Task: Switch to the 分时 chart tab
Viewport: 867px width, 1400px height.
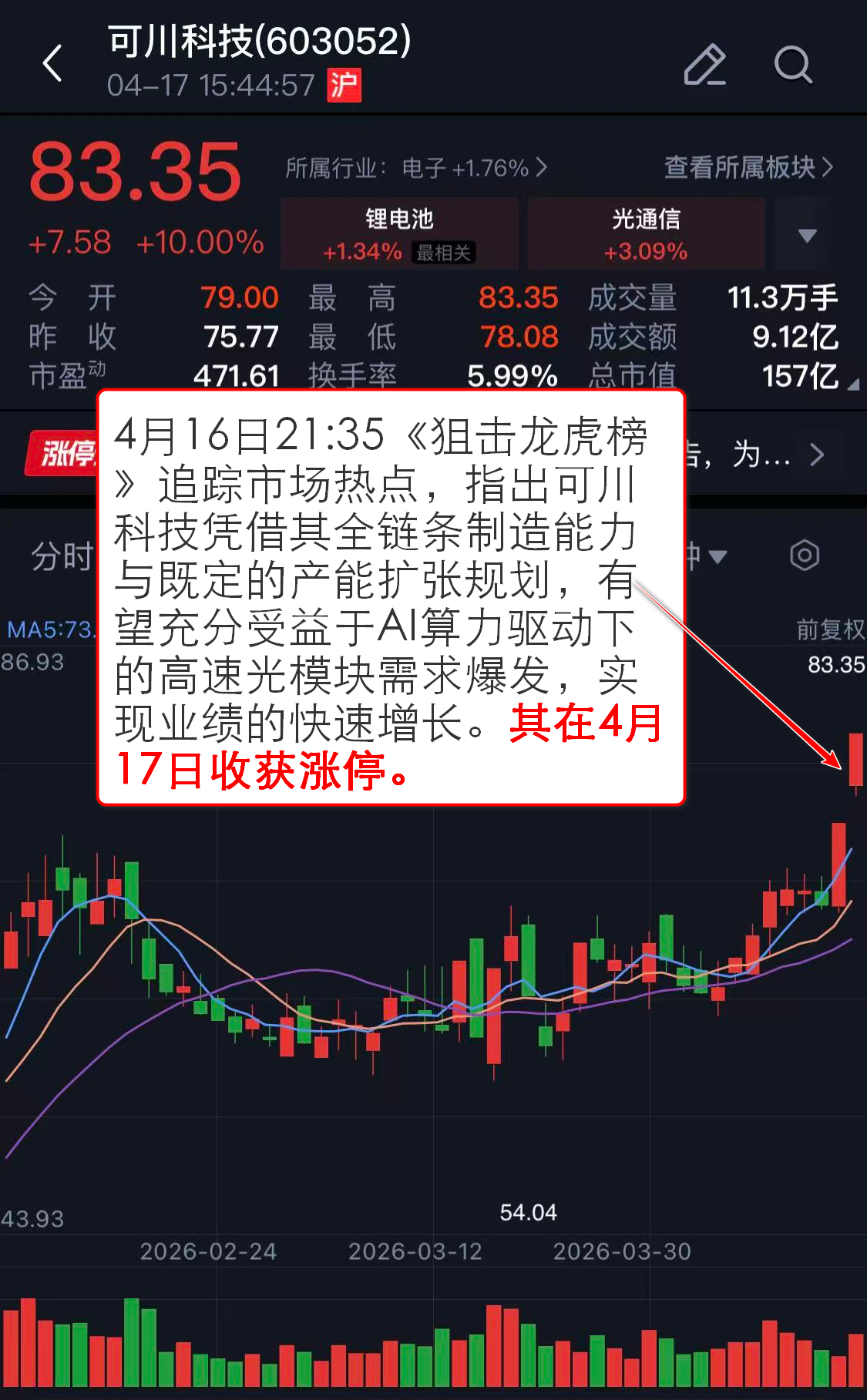Action: tap(62, 556)
